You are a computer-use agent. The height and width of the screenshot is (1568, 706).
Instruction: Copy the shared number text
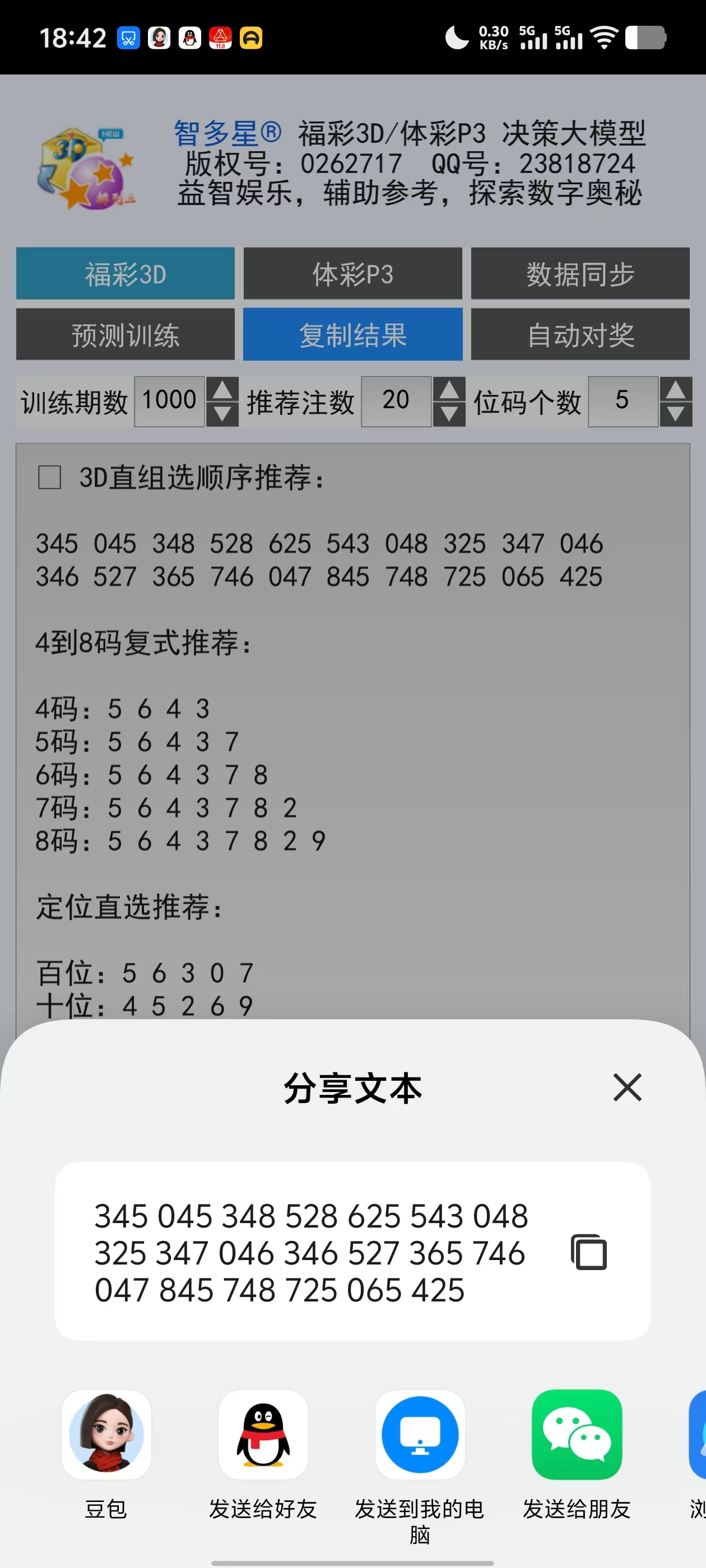(588, 1252)
